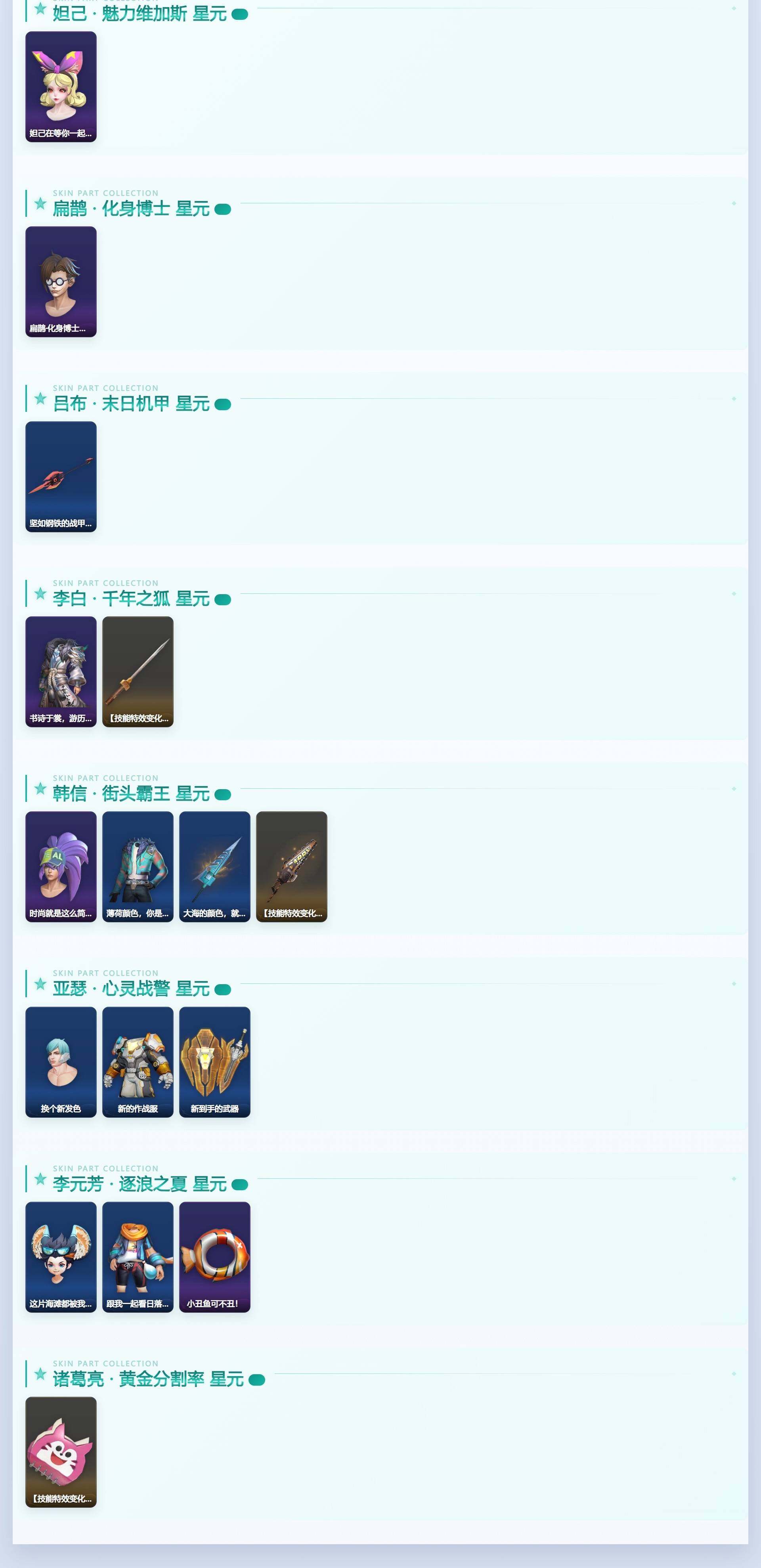Open the 新到手的武器 card
Screen dimensions: 761x1568
tap(215, 1062)
